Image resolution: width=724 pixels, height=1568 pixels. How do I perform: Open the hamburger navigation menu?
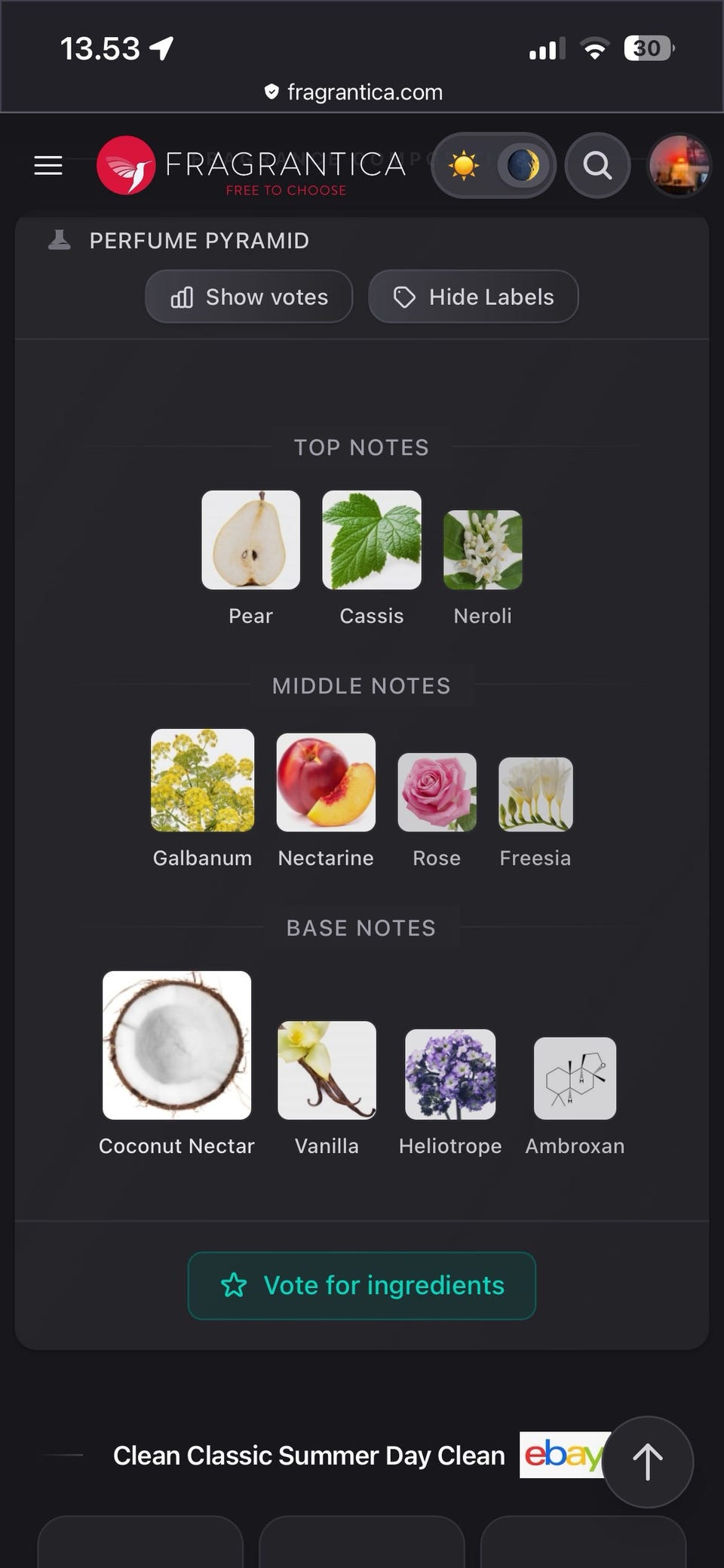point(48,166)
